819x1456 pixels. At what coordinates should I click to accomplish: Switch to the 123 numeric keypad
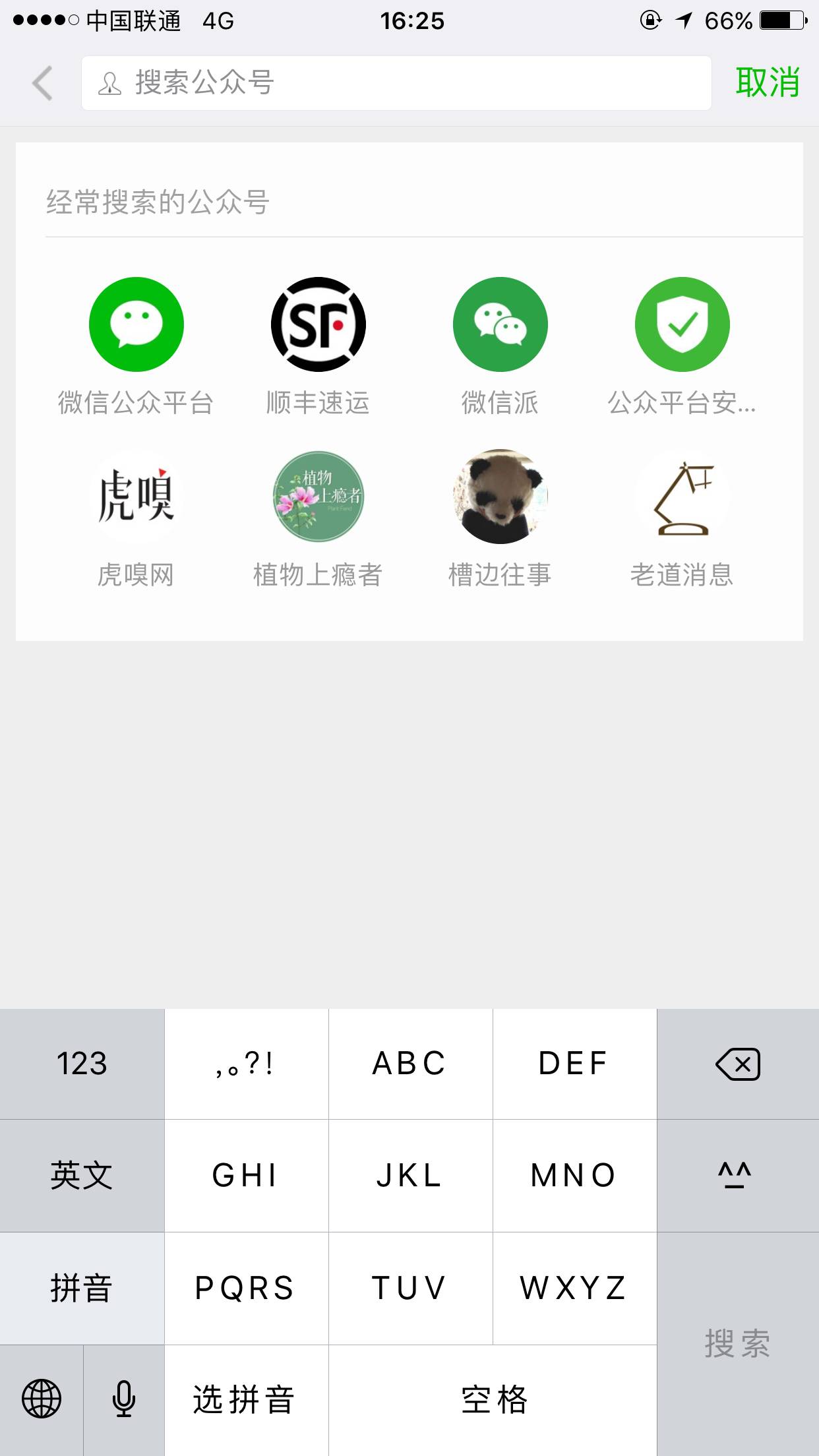82,1064
